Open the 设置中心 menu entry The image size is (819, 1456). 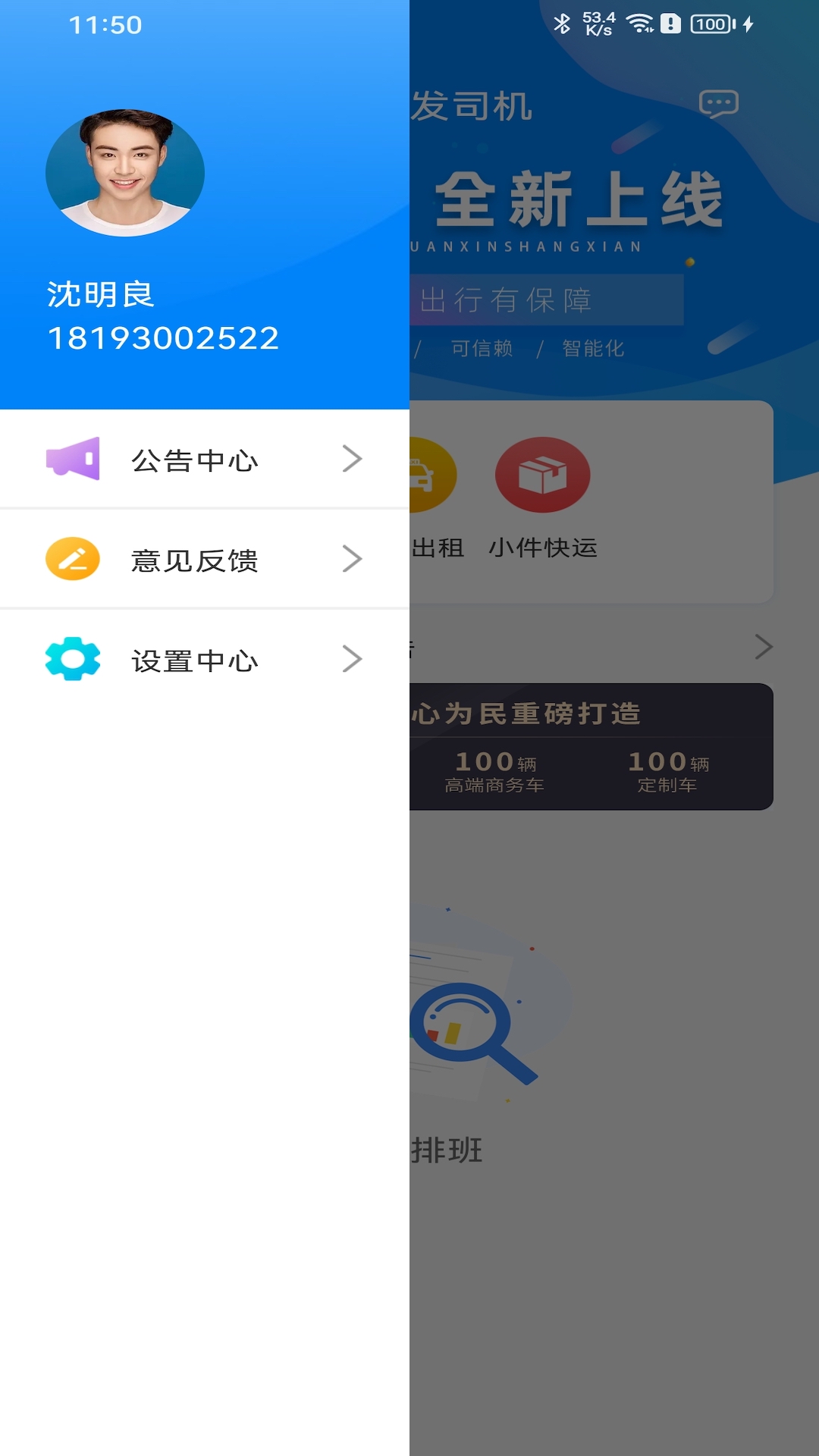[195, 660]
